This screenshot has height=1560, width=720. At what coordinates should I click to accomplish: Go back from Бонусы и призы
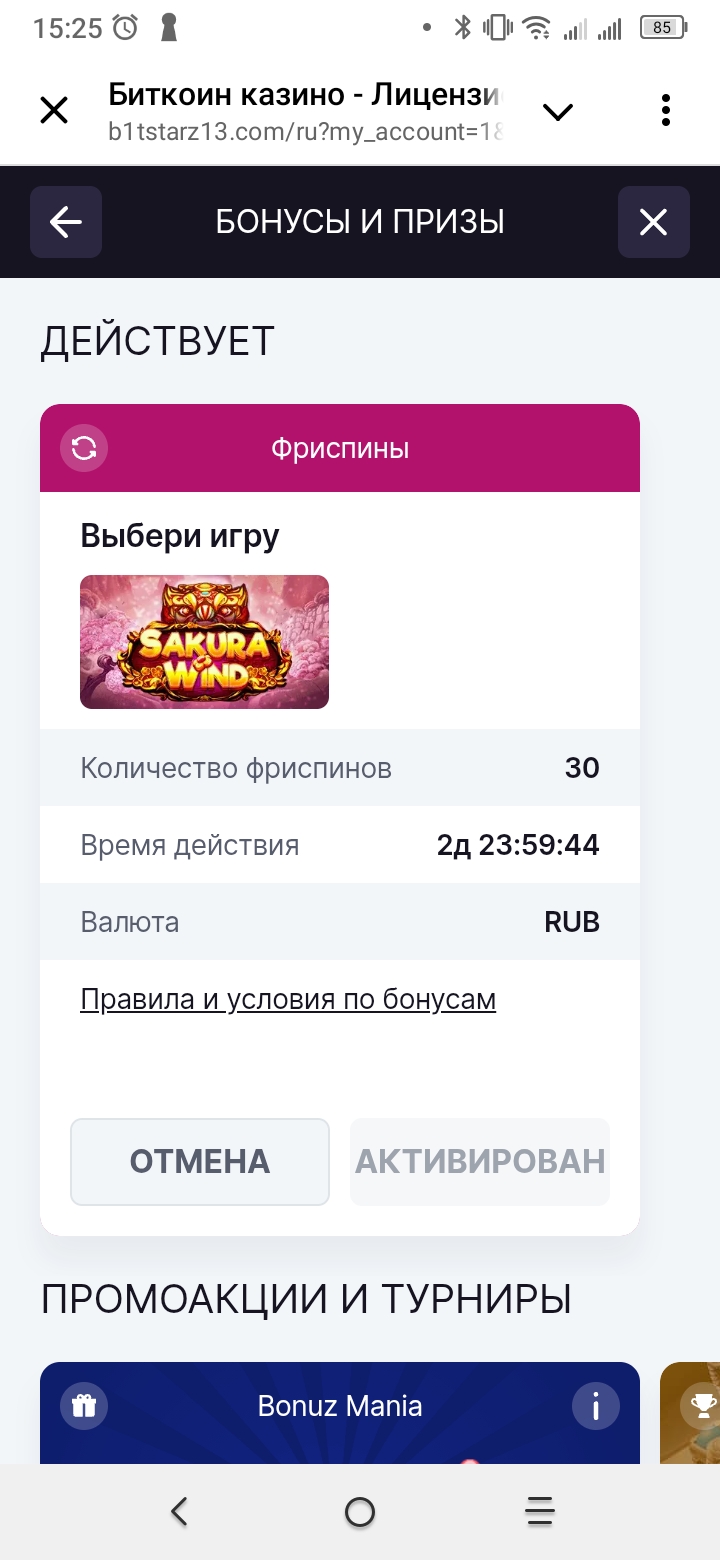66,222
